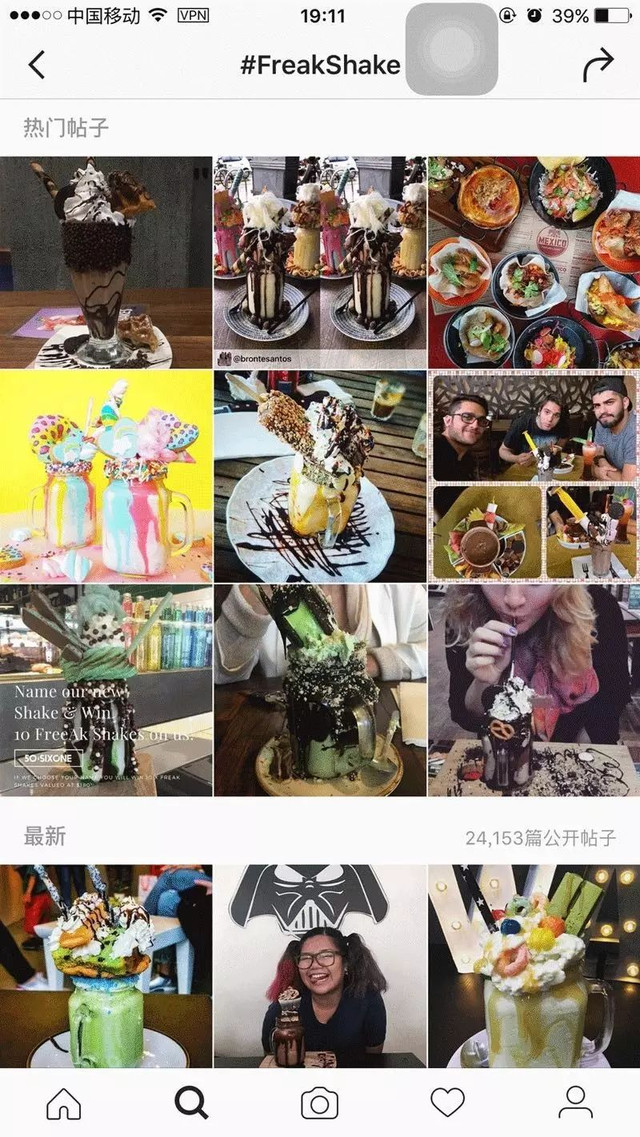Open the blonde woman sipping shake post
Screen dimensions: 640x1137
(534, 690)
